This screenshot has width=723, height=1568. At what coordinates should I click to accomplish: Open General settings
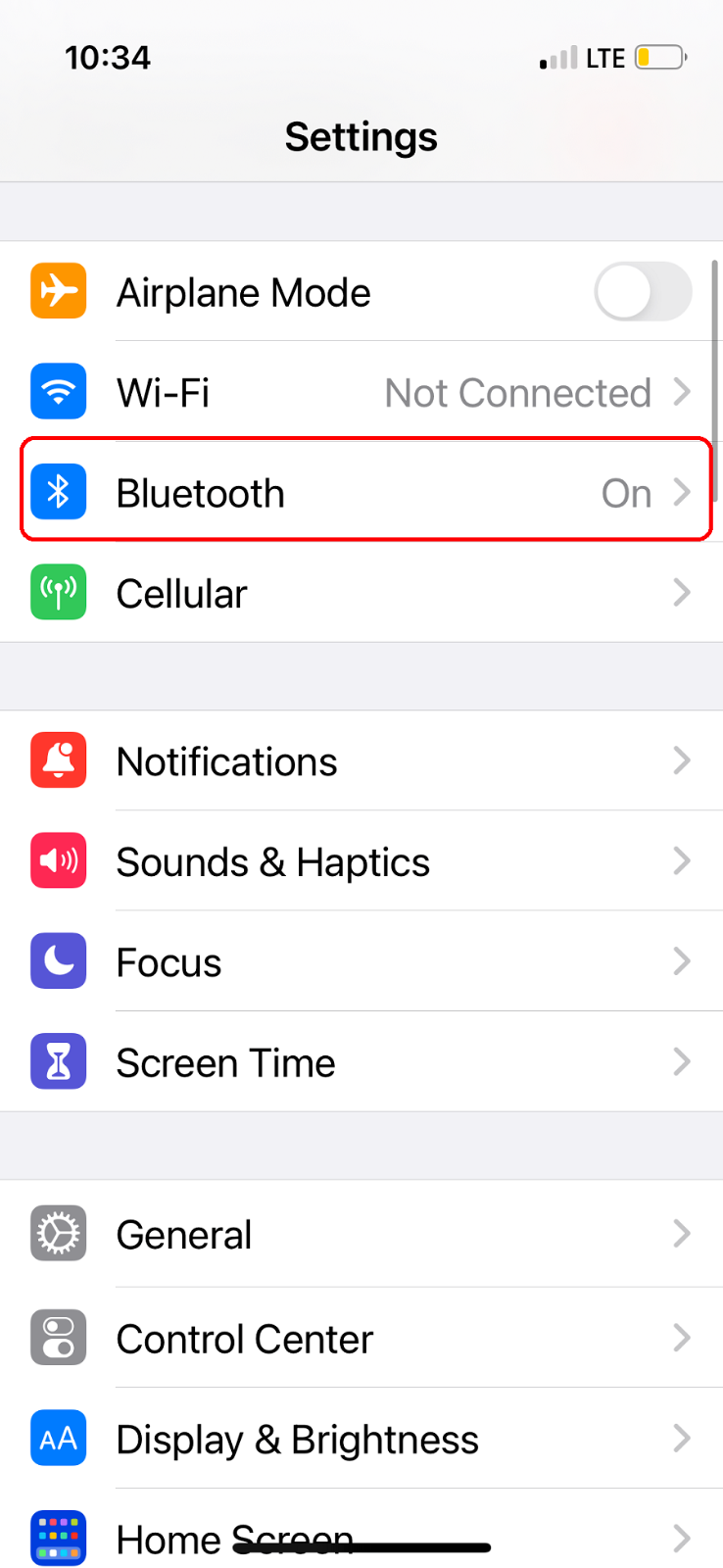361,1235
